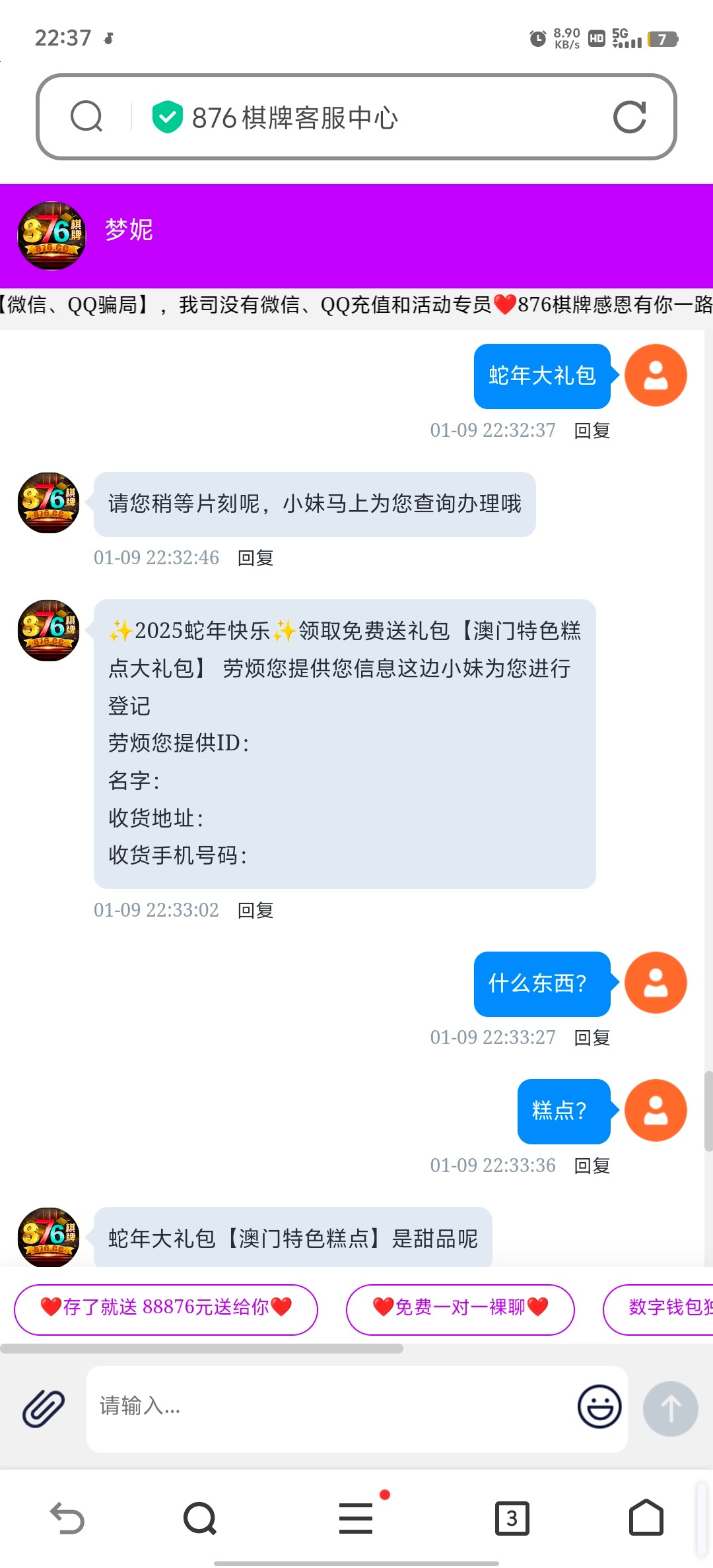Focus the 请输入 message field
Viewport: 713px width, 1568px height.
point(330,1409)
